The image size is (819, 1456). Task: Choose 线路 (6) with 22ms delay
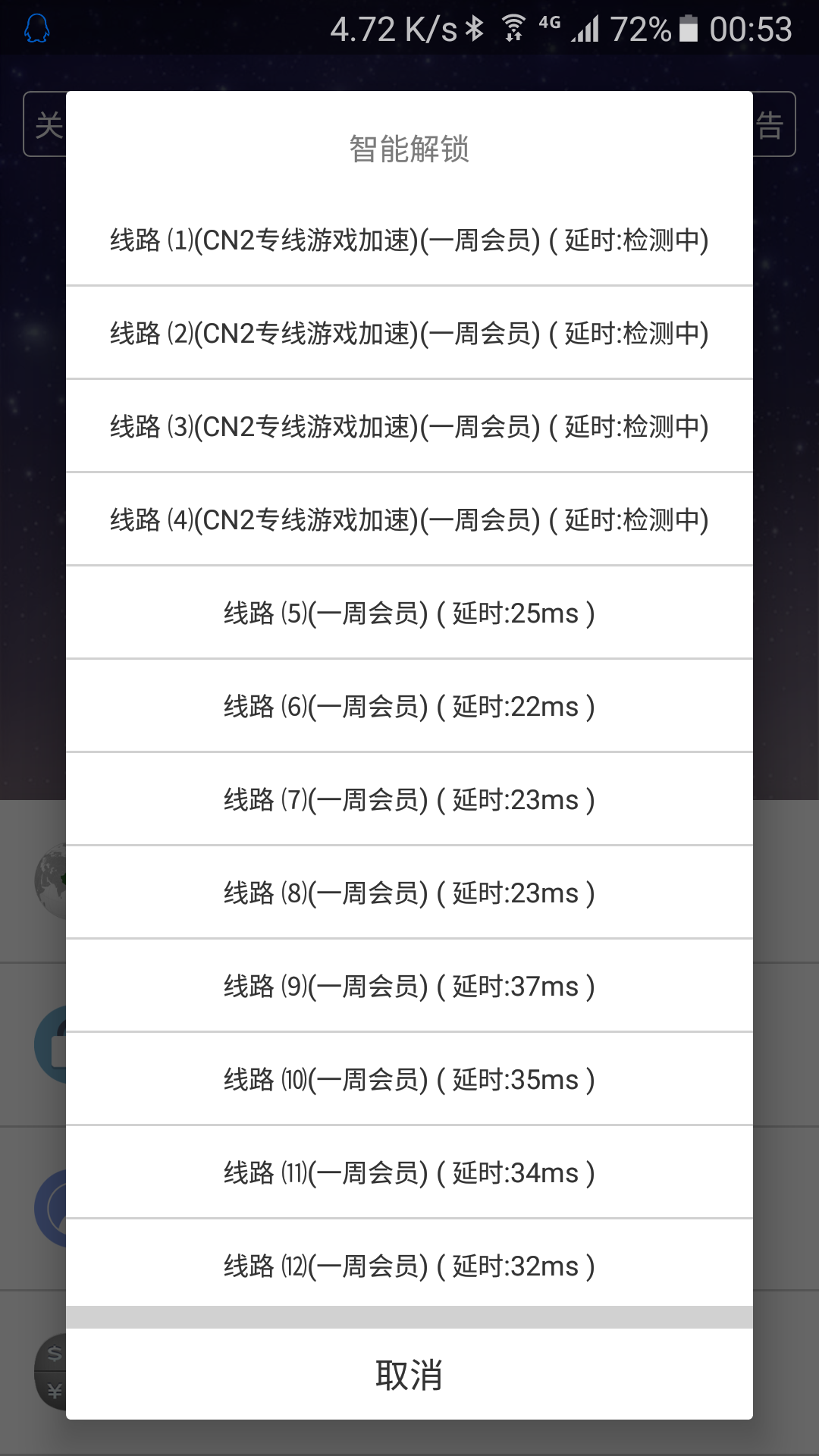[x=409, y=706]
